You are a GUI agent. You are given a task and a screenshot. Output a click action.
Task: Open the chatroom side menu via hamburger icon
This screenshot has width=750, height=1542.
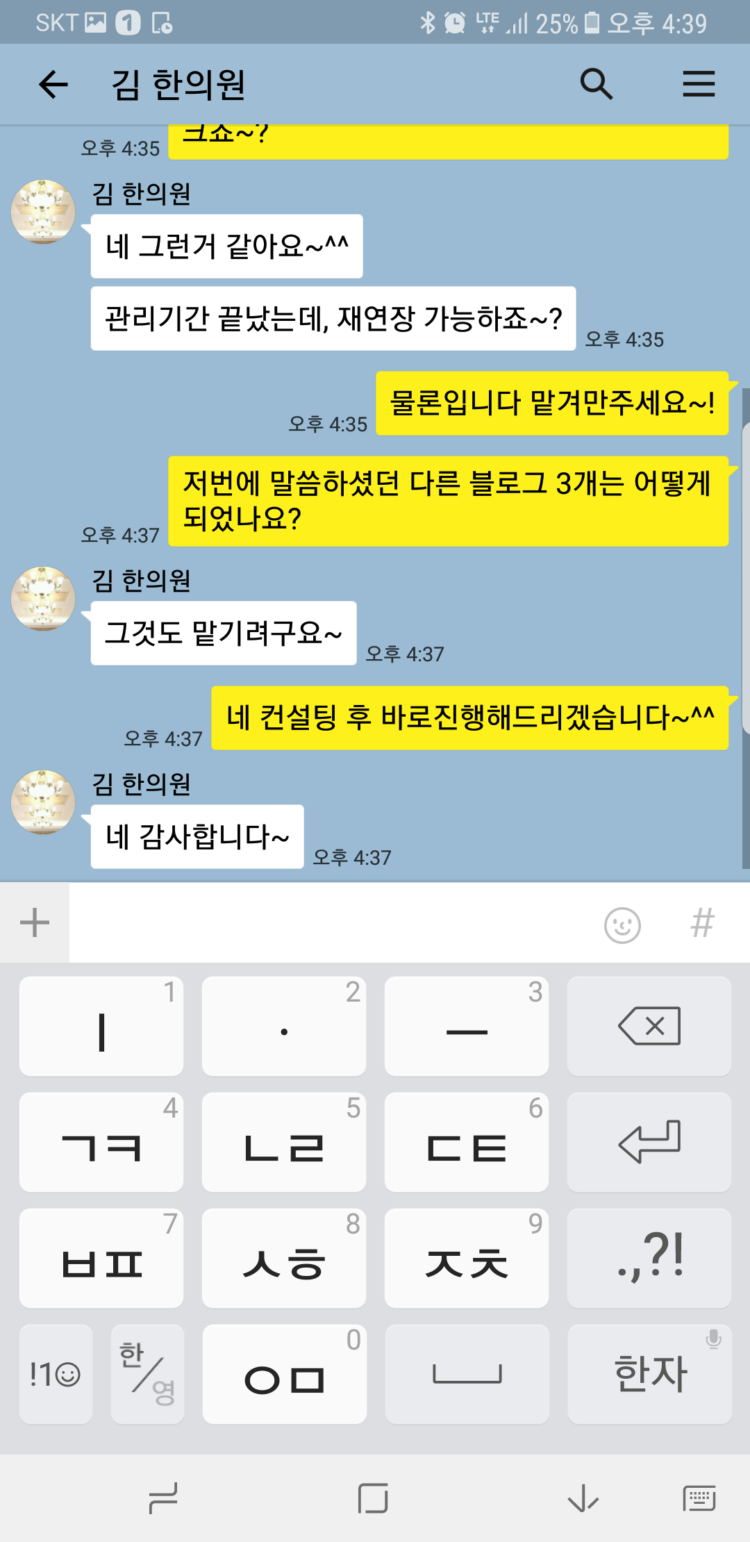(698, 85)
